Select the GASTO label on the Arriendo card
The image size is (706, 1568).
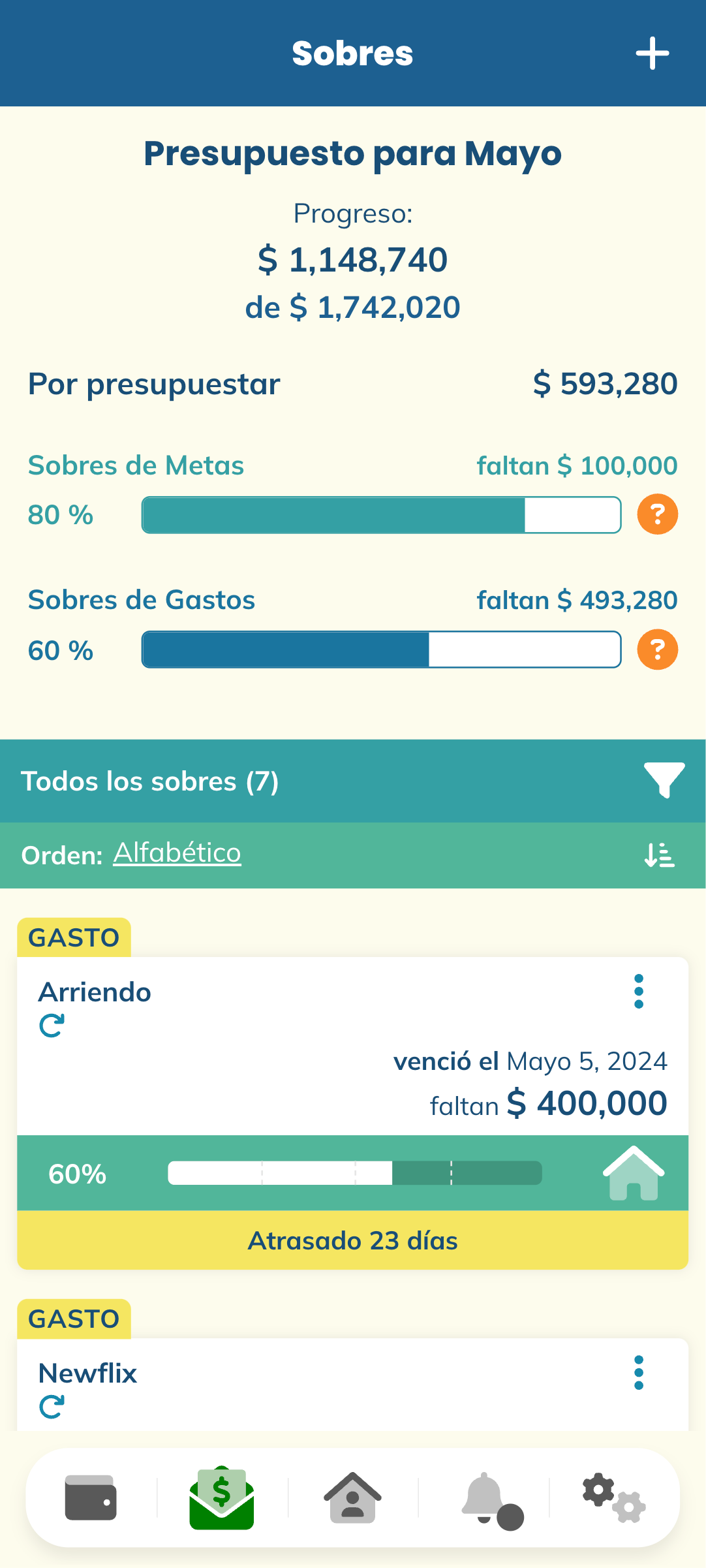(74, 937)
